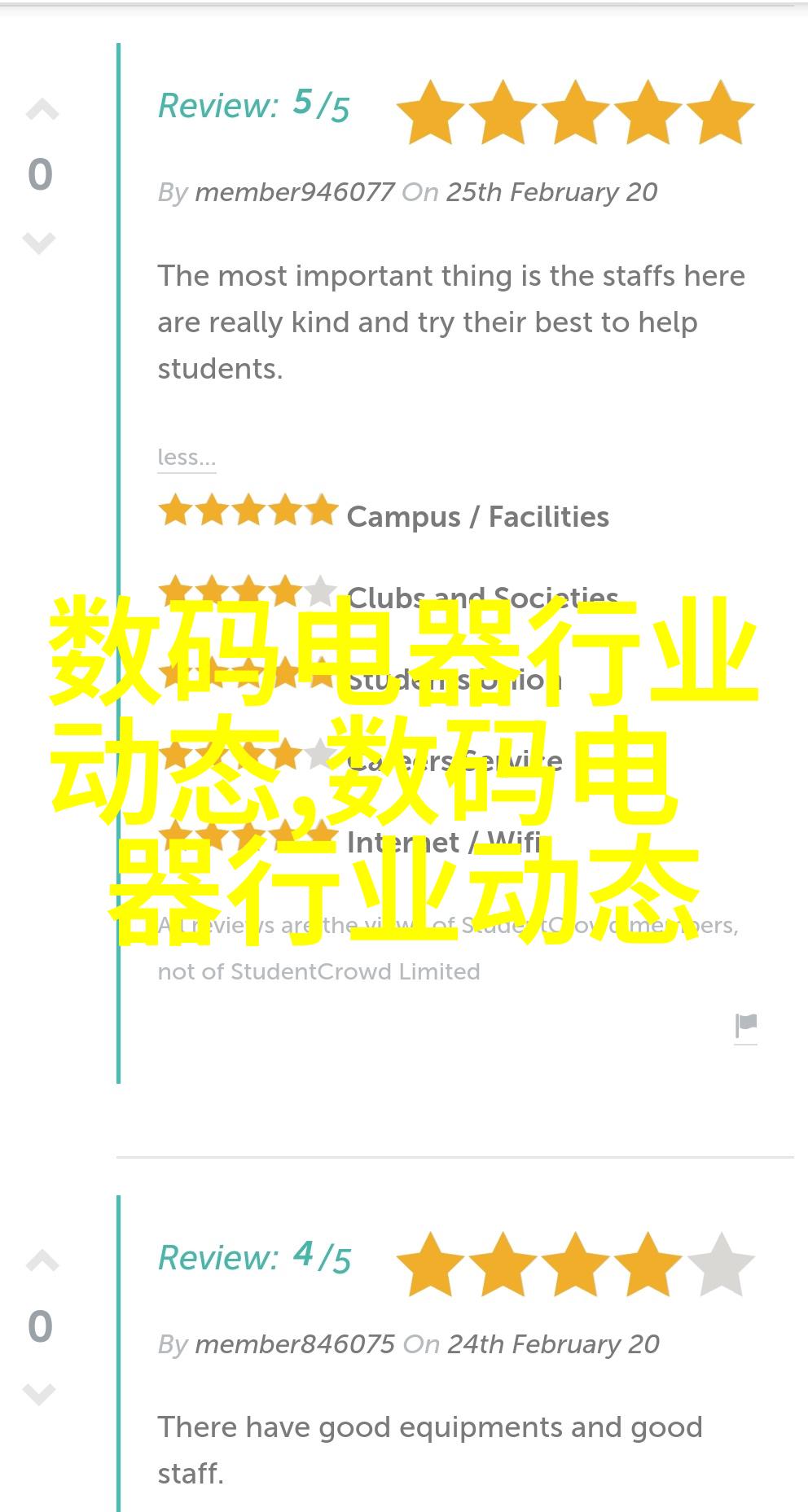
Task: Upvote the review by member946077
Action: [x=42, y=110]
